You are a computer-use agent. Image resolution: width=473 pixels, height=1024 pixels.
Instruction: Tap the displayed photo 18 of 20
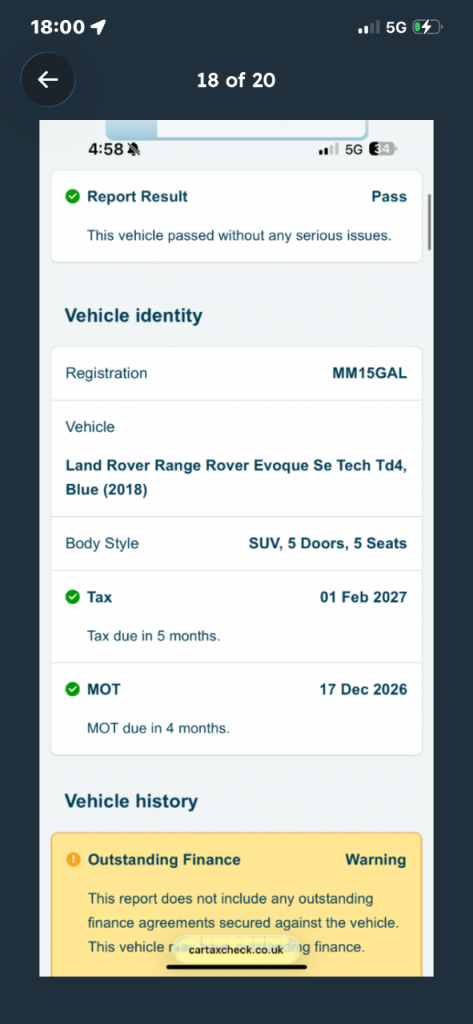click(x=236, y=548)
